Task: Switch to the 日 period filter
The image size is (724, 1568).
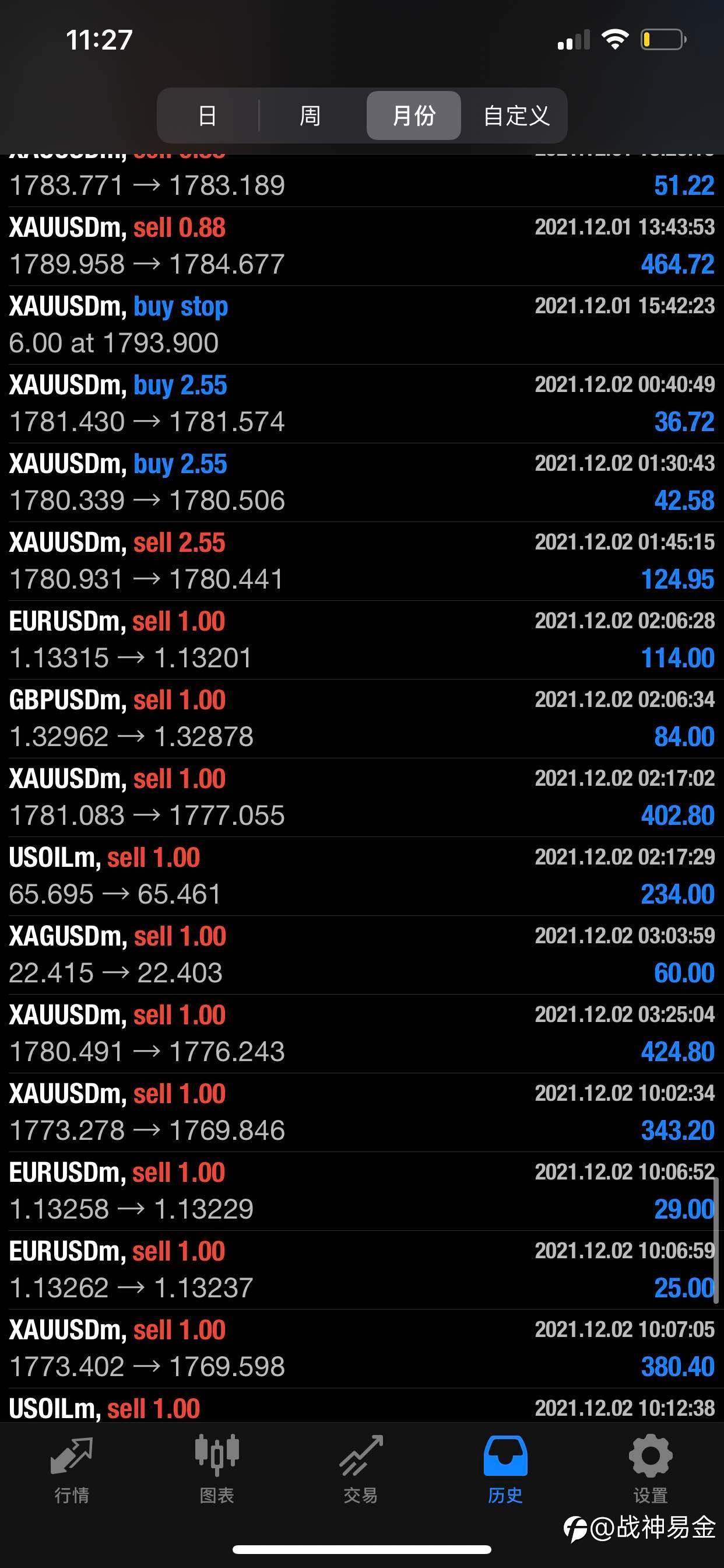Action: coord(208,115)
